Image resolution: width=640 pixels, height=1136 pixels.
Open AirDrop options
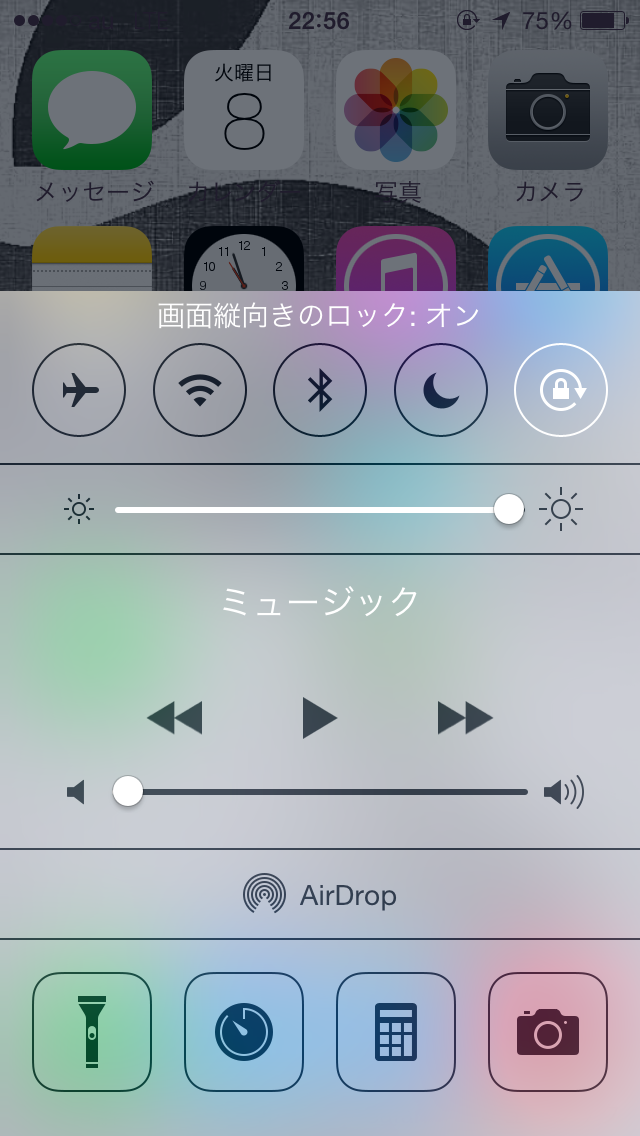click(x=320, y=894)
